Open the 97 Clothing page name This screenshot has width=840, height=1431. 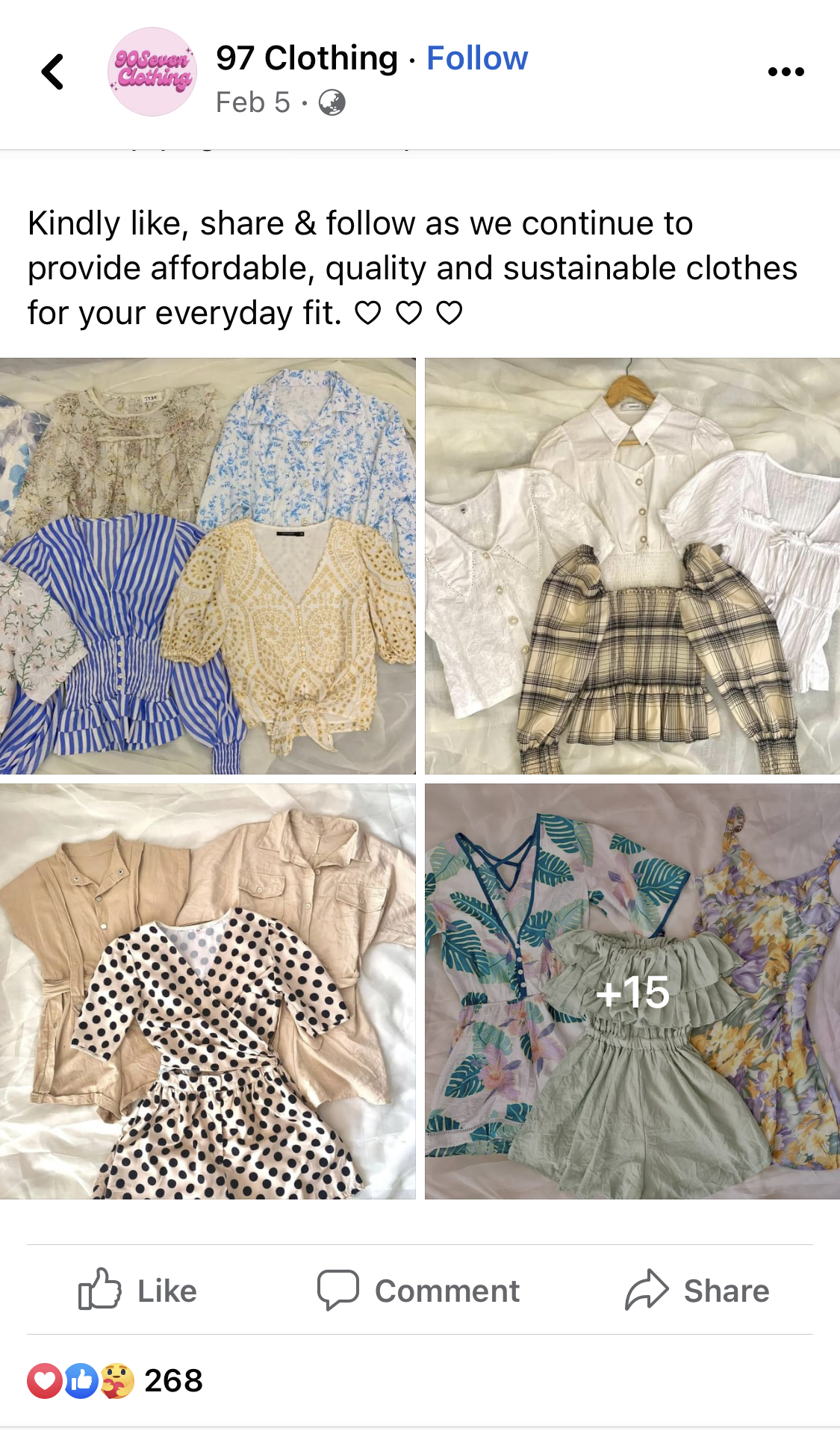point(307,58)
